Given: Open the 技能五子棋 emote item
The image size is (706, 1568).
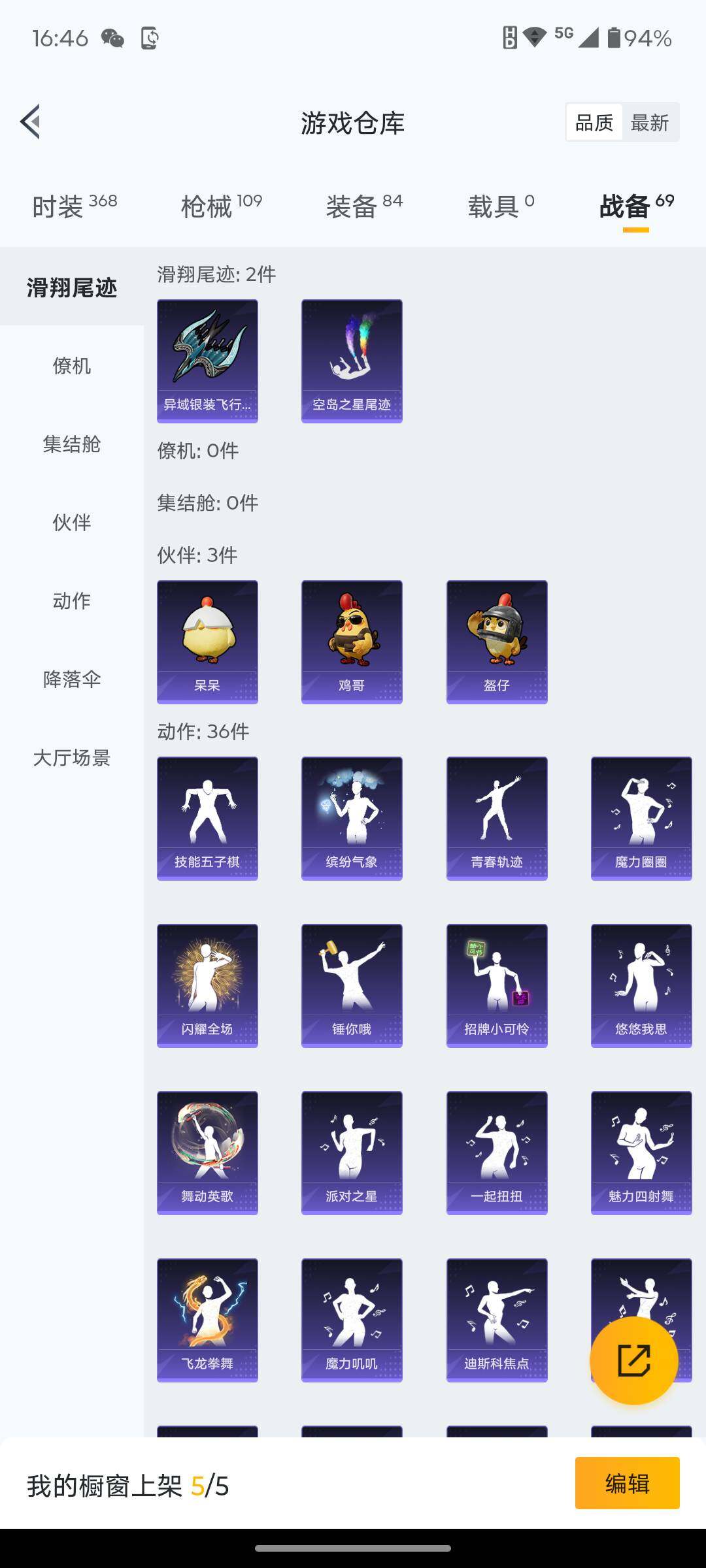Looking at the screenshot, I should click(207, 818).
